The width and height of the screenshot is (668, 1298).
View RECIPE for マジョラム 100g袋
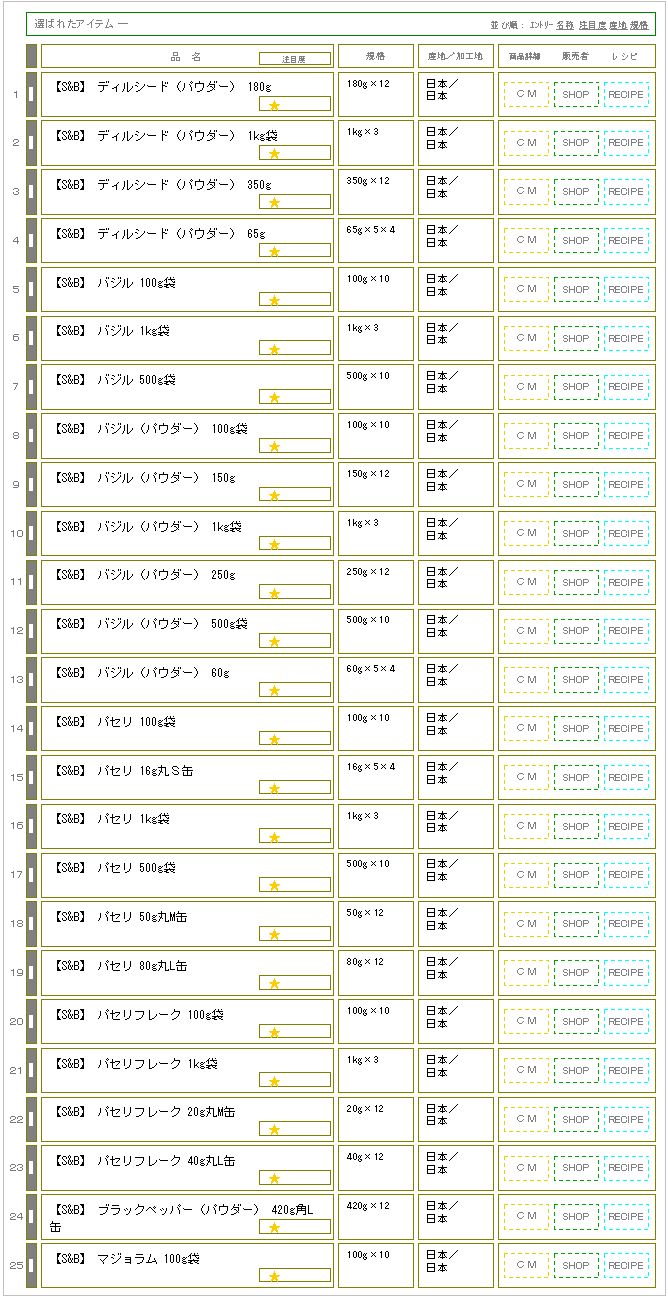point(626,1265)
